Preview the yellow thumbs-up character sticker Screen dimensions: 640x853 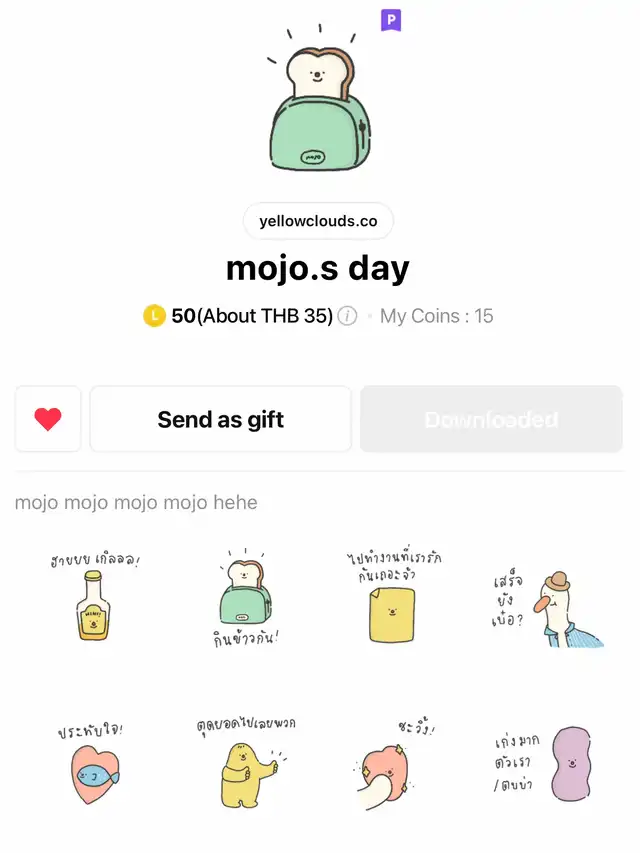[x=246, y=762]
